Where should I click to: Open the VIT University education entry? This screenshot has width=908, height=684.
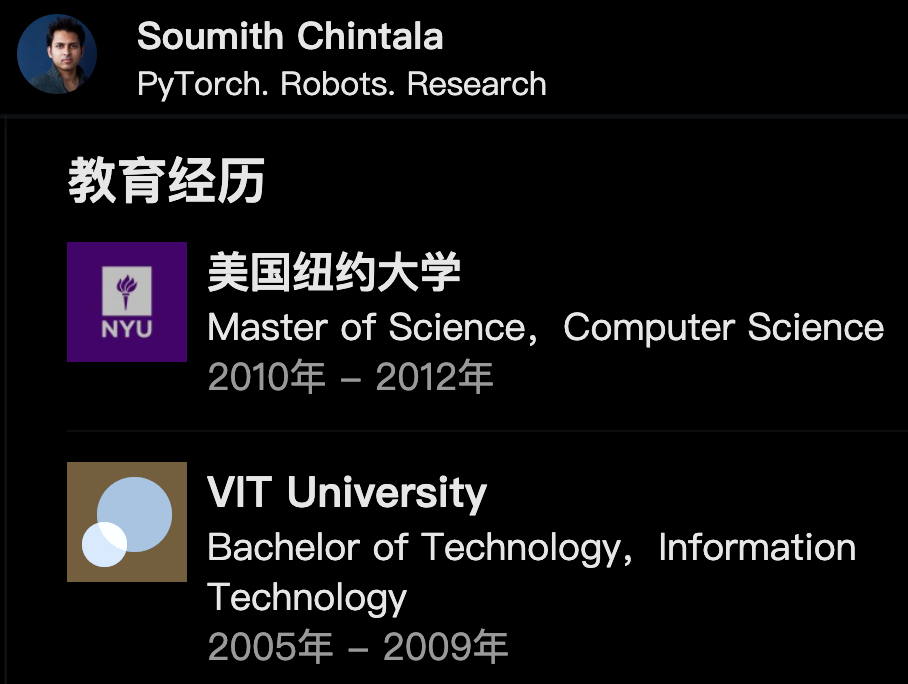[x=346, y=493]
